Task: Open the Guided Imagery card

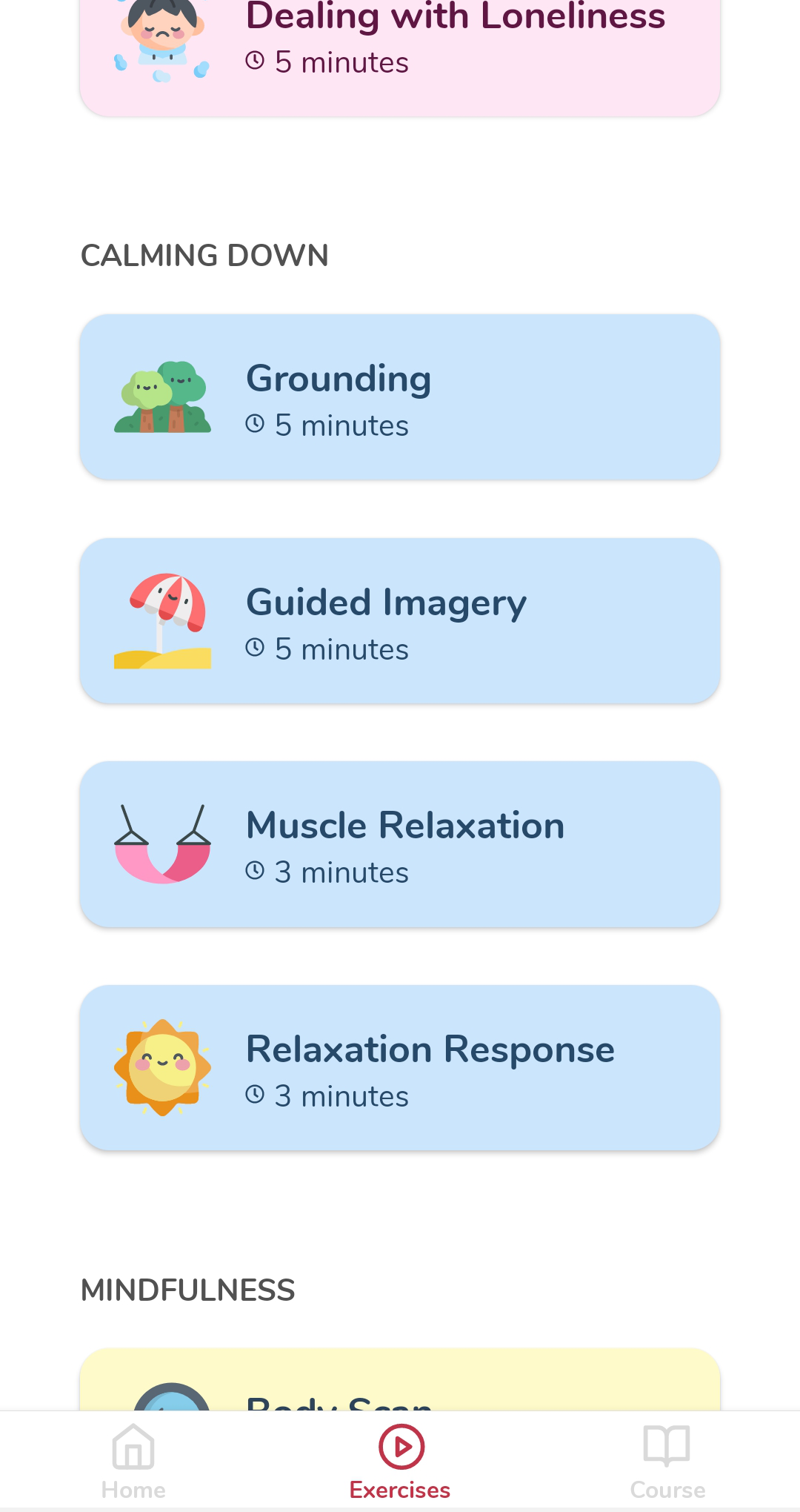Action: click(400, 621)
